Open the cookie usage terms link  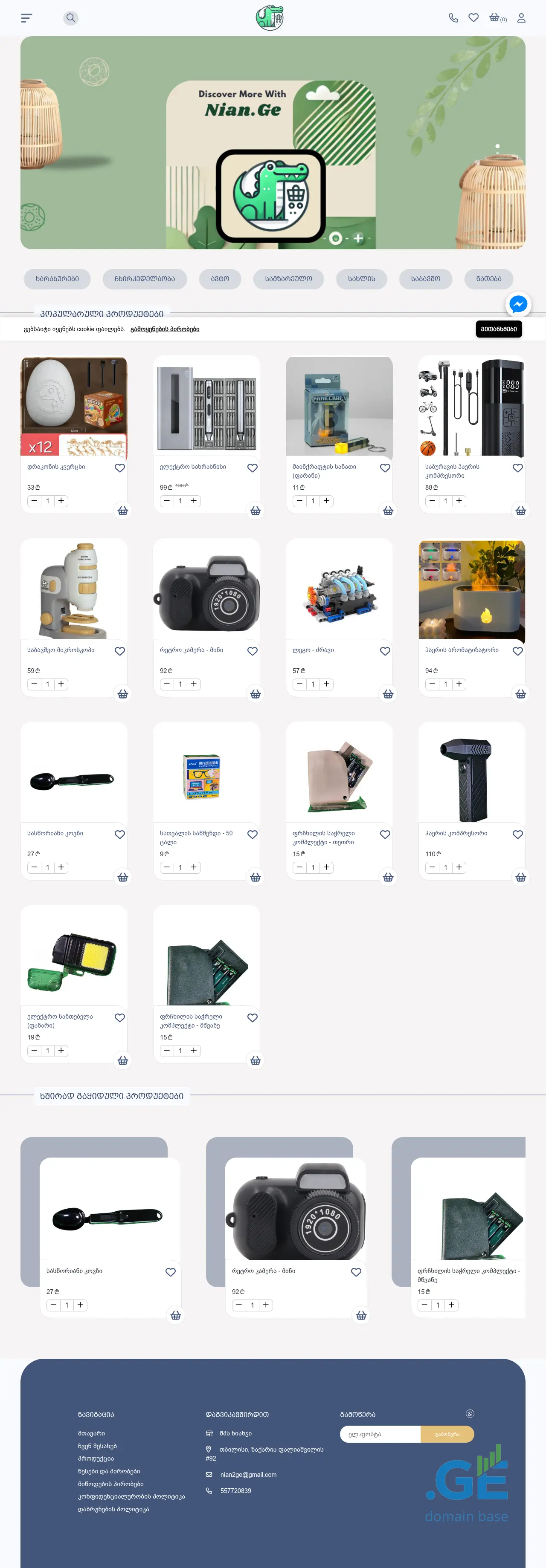click(165, 329)
